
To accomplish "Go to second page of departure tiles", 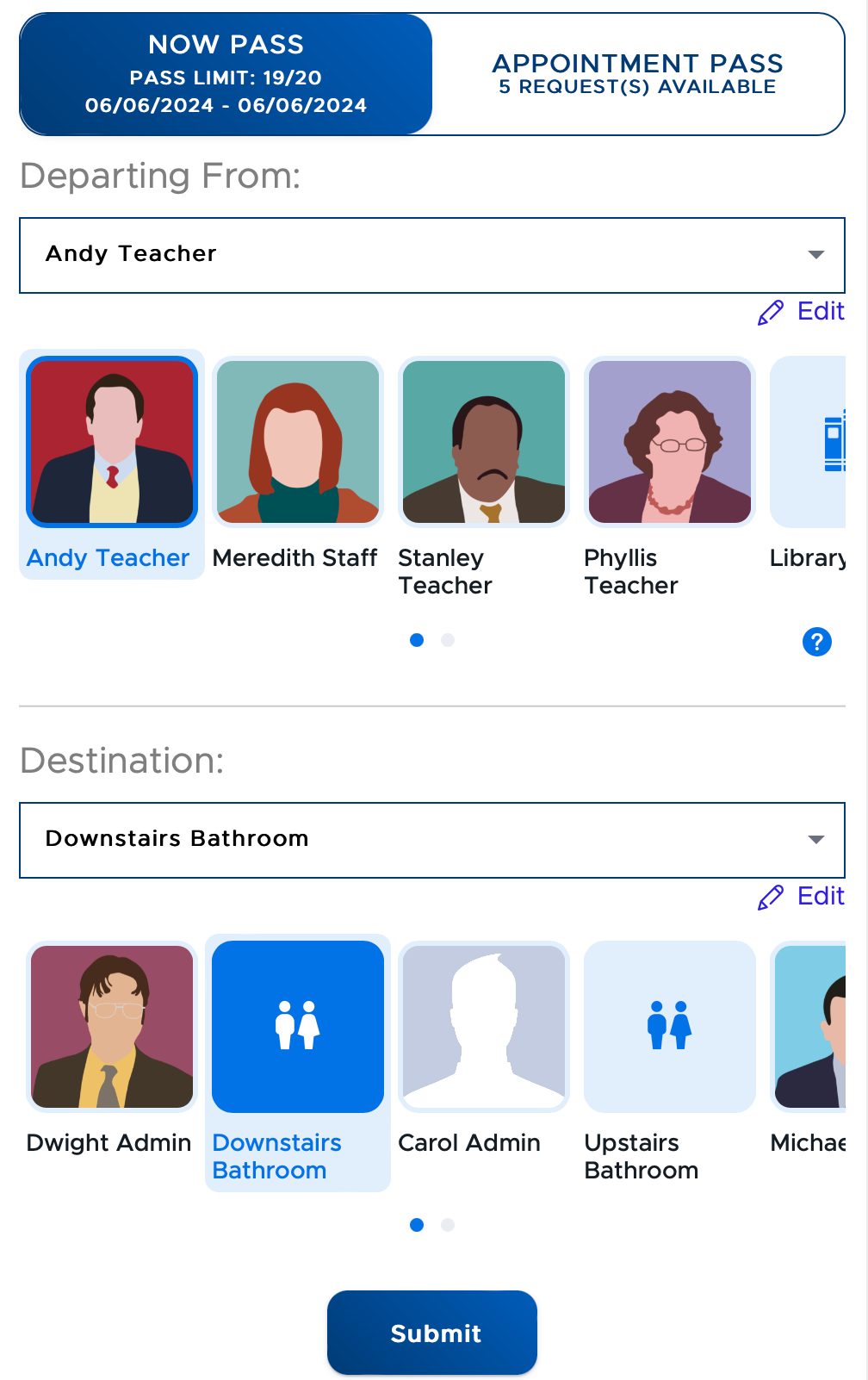I will [448, 640].
